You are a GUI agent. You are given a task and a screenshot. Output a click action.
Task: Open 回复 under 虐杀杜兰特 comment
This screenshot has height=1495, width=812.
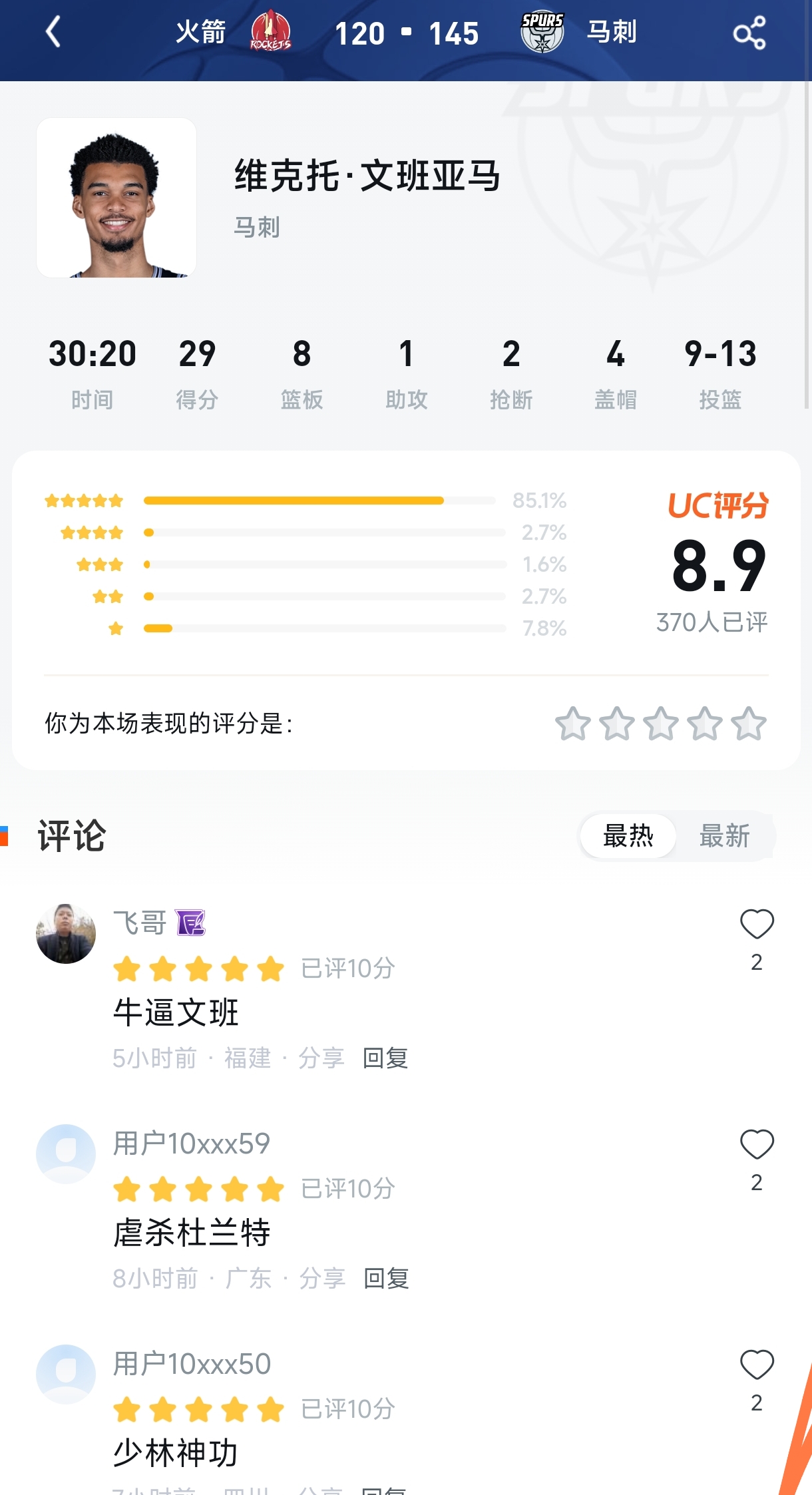pos(385,1277)
